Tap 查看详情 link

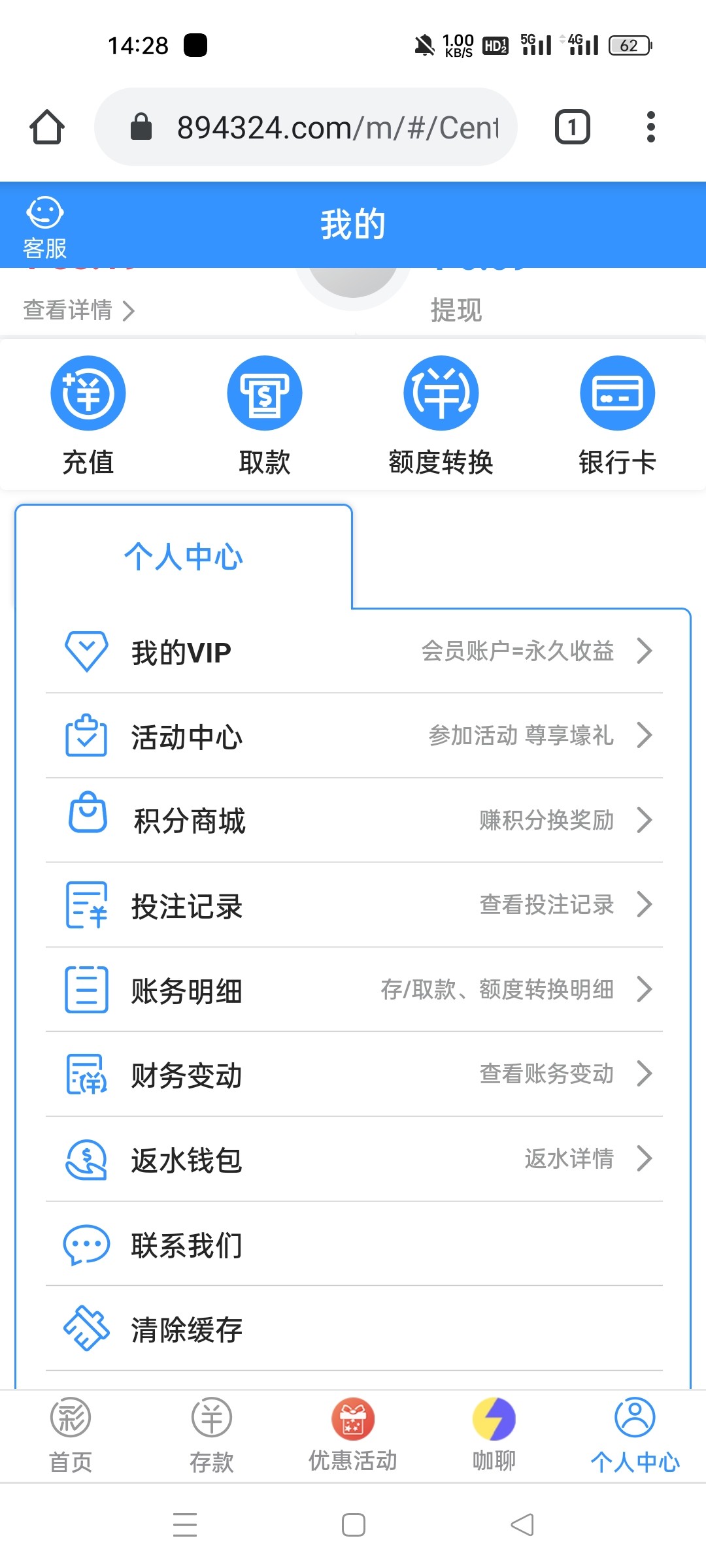click(x=78, y=310)
